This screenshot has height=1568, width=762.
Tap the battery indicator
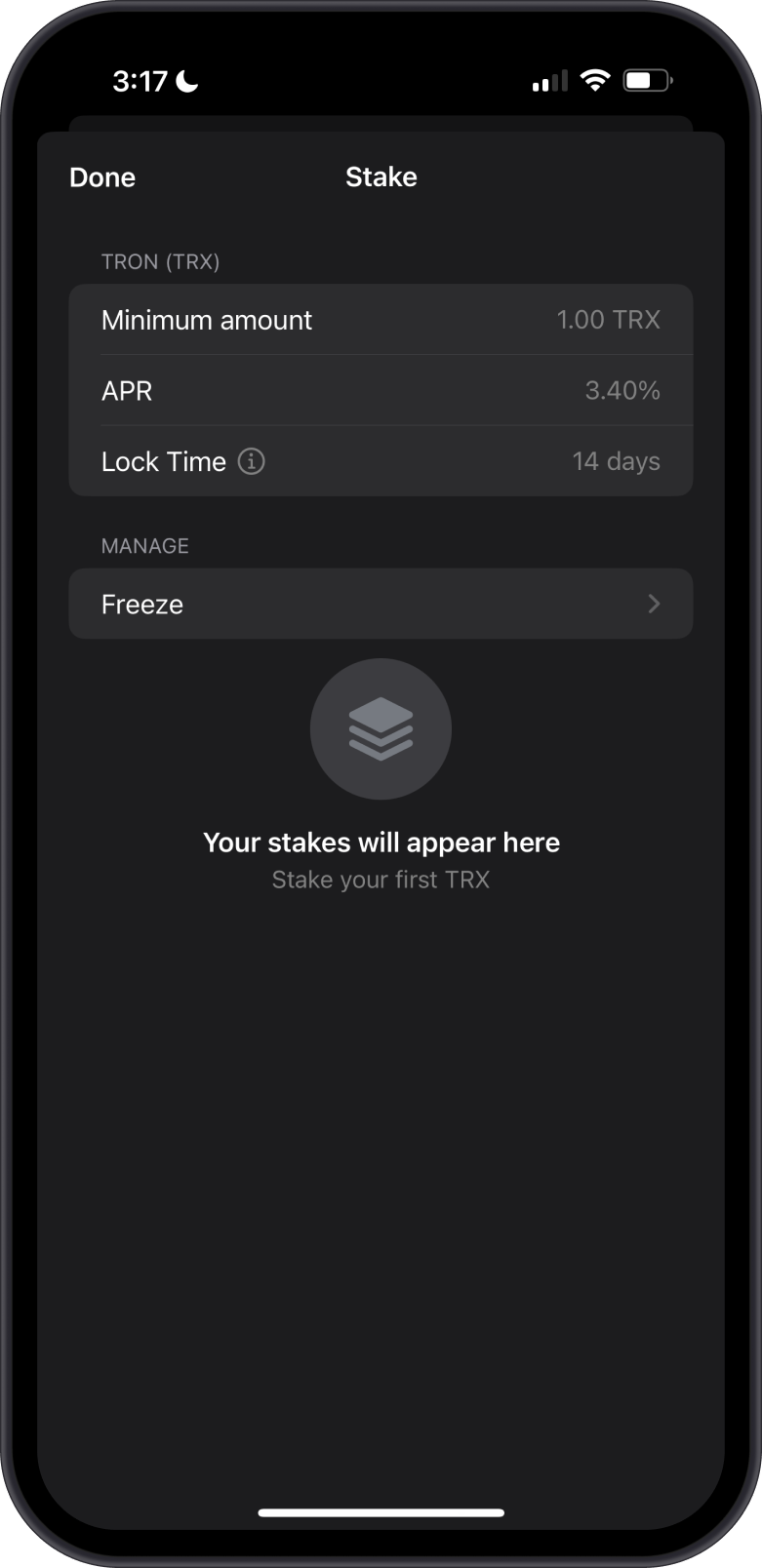coord(646,80)
